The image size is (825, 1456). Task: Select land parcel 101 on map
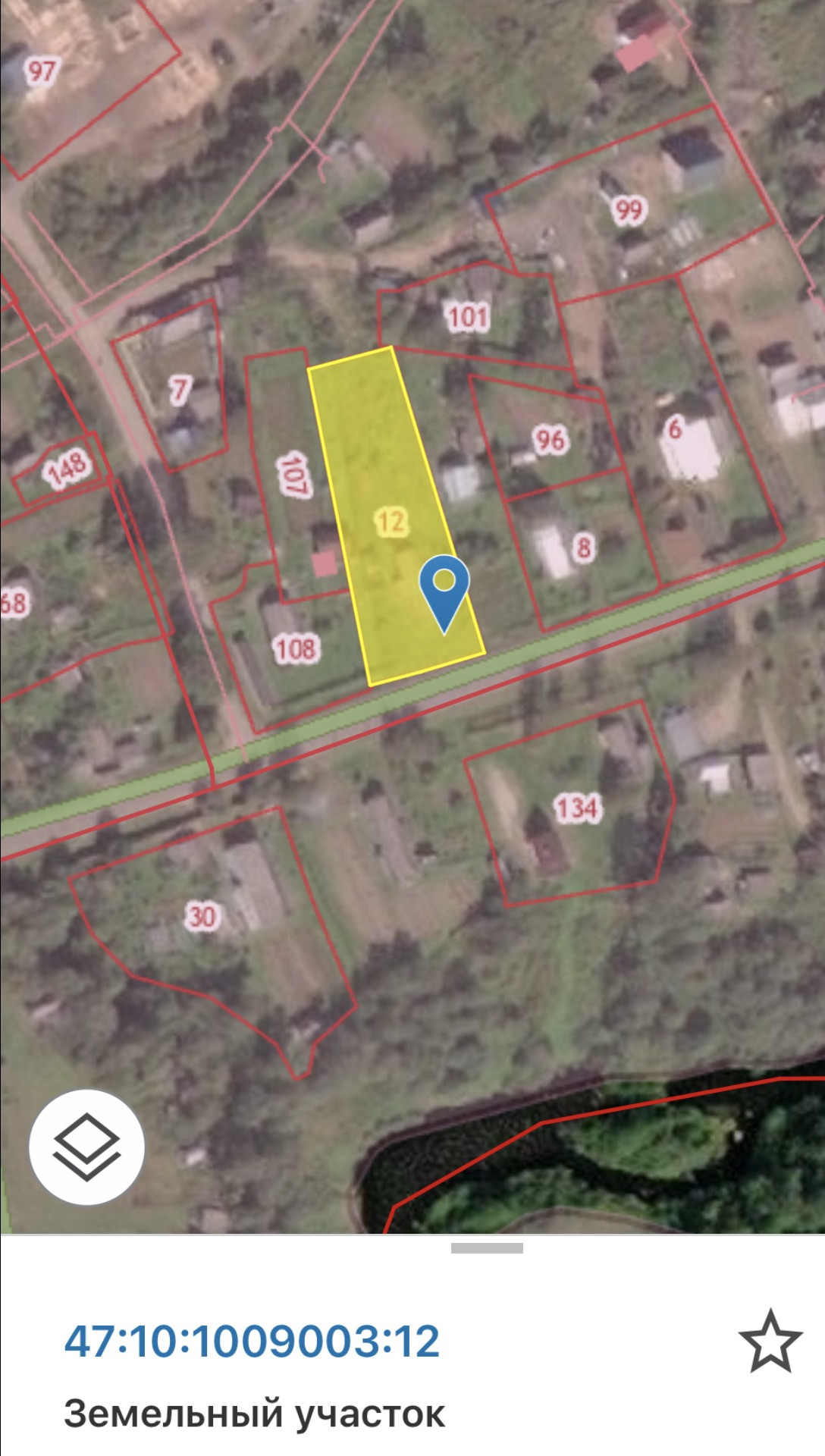pyautogui.click(x=467, y=317)
